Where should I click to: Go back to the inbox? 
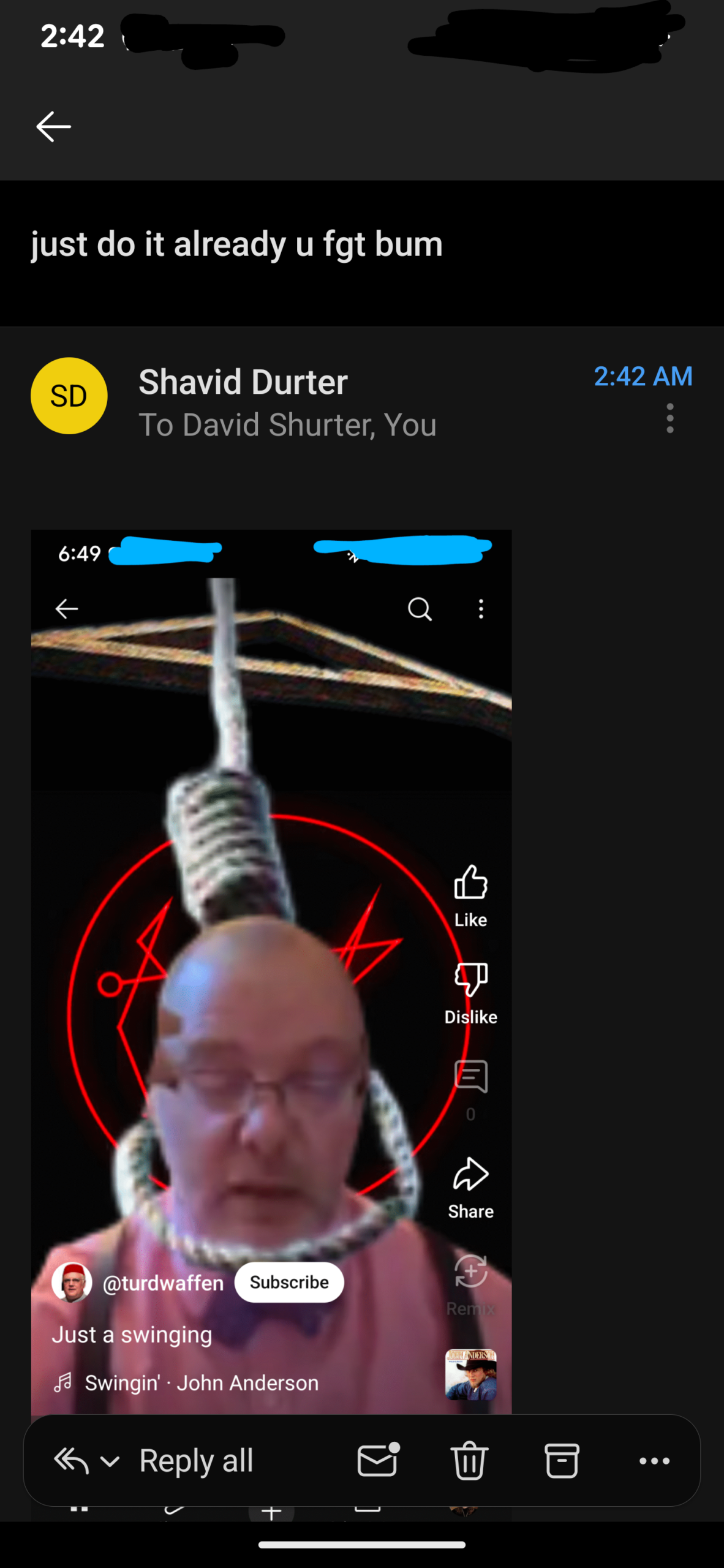(54, 127)
